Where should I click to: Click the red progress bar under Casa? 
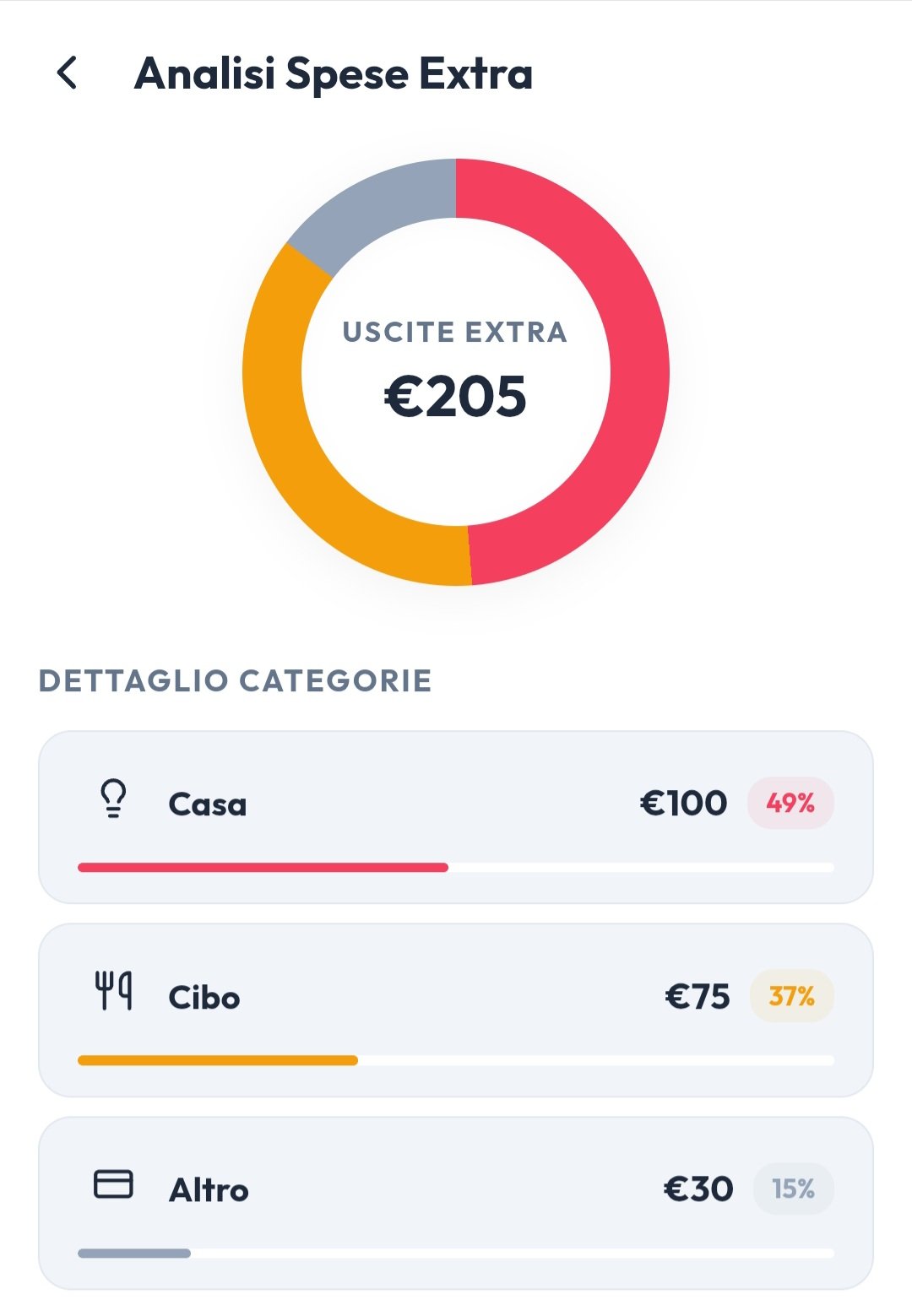(x=262, y=866)
